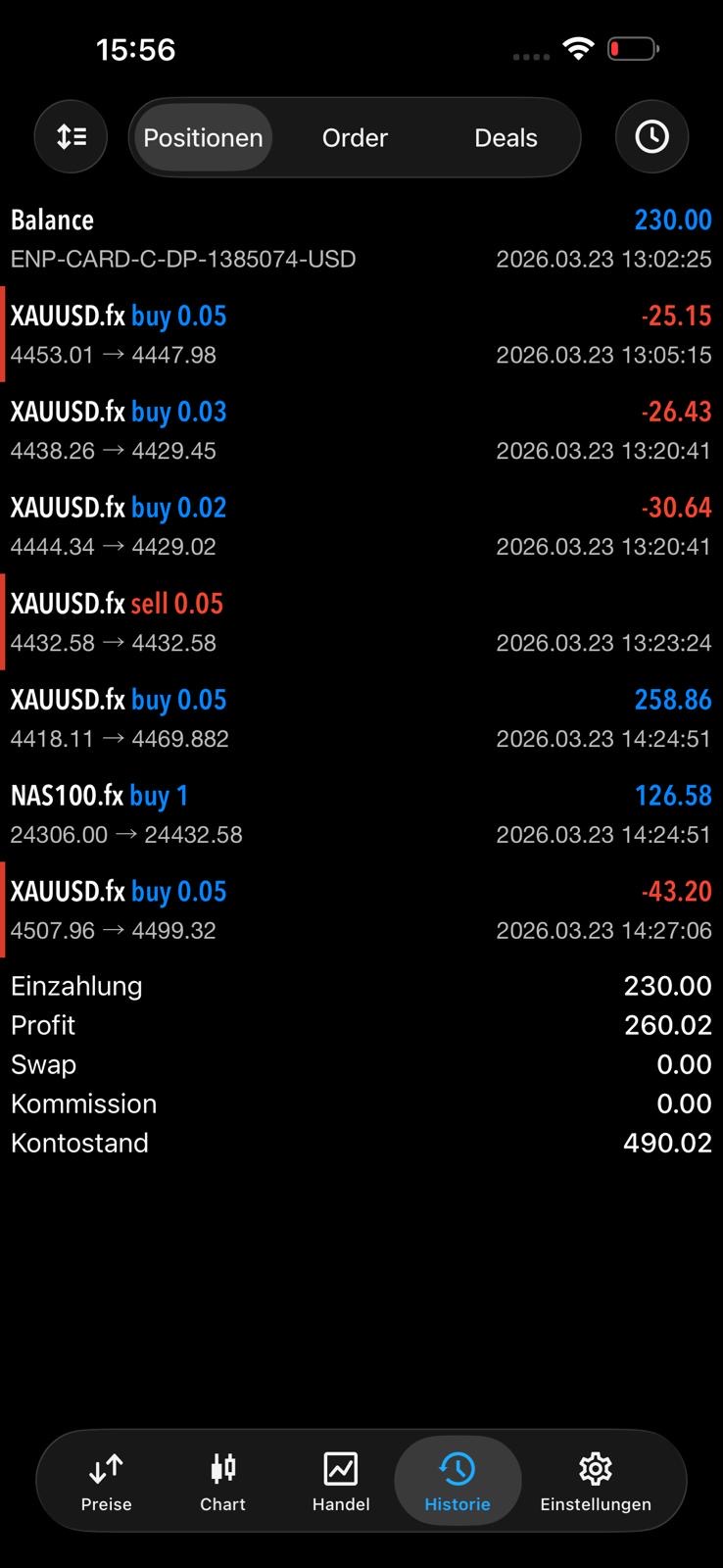Select the Historie tab

(x=458, y=1481)
